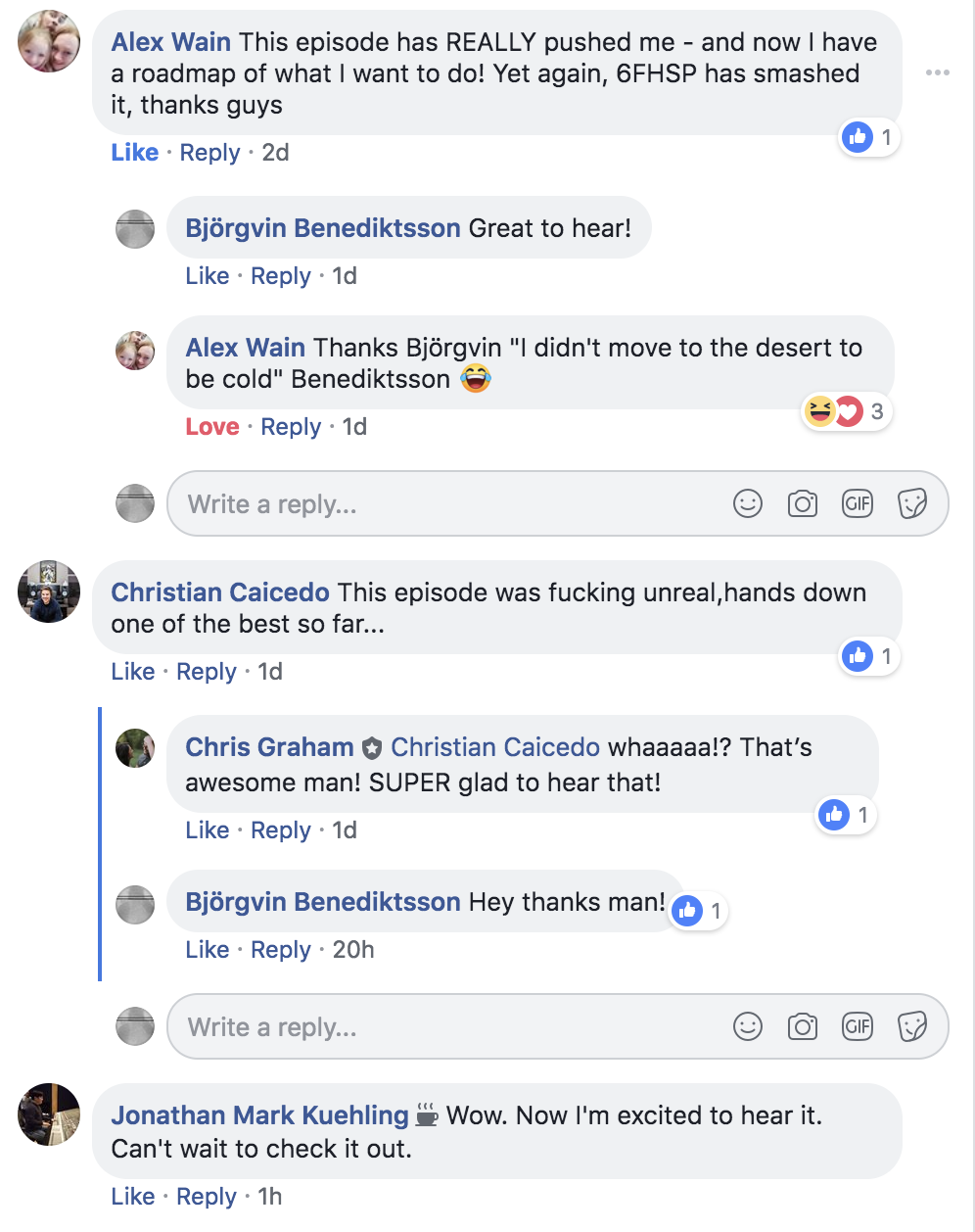Like Björgvin's "Great to hear!" reply
The width and height of the screenshot is (975, 1232).
tap(207, 276)
